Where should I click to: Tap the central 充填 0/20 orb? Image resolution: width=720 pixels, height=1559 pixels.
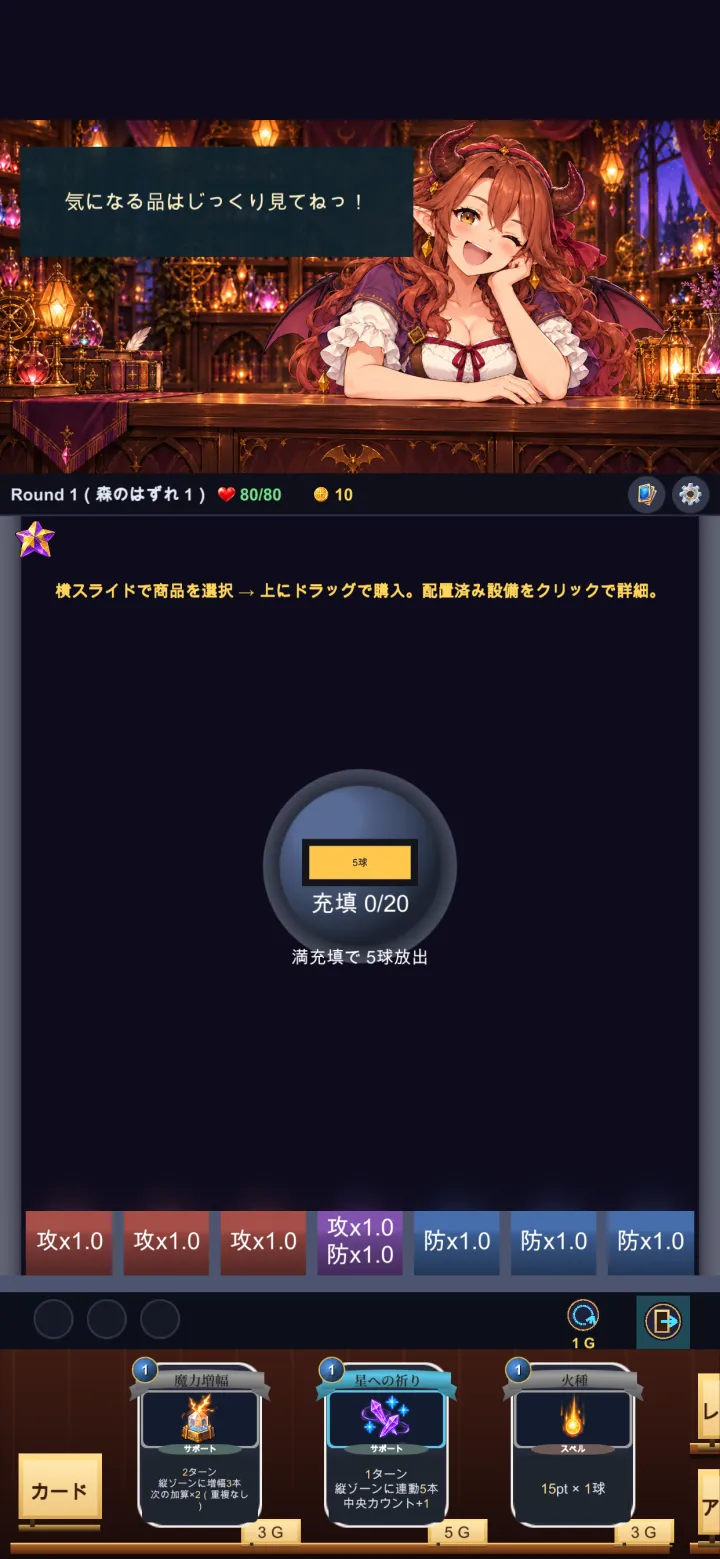pos(360,866)
